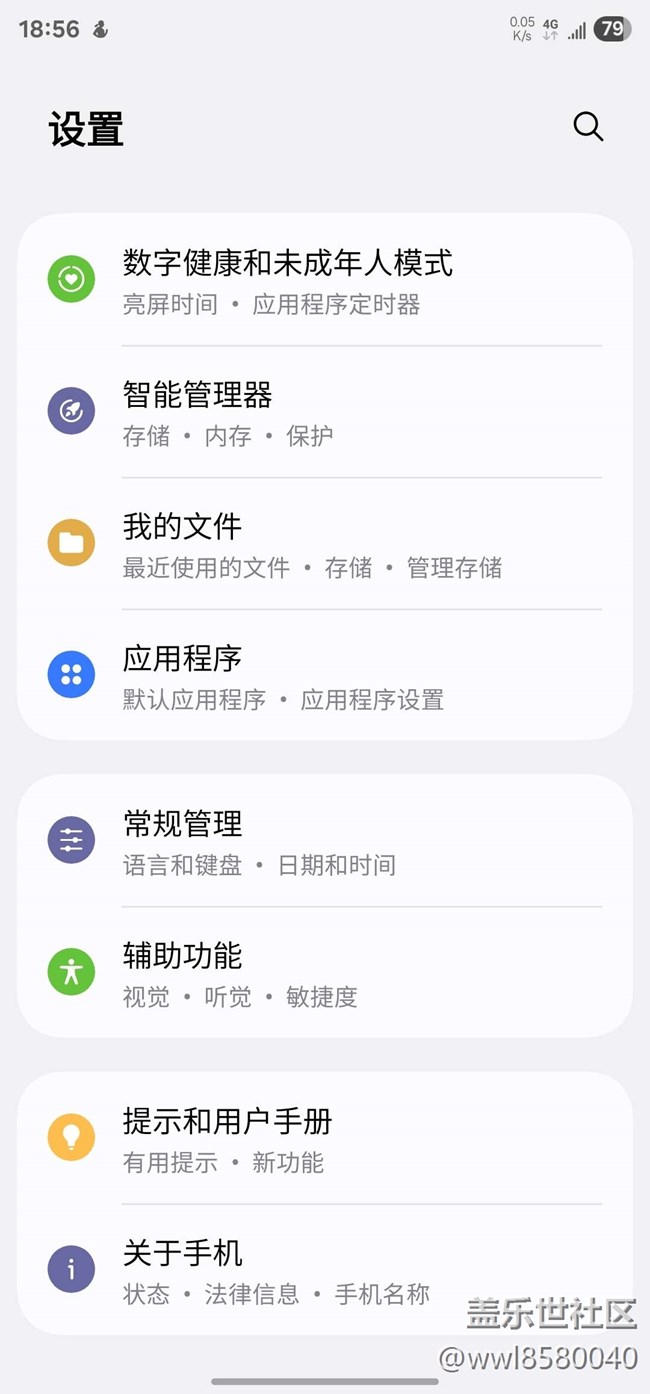Open 我的文件
The width and height of the screenshot is (650, 1394).
325,544
